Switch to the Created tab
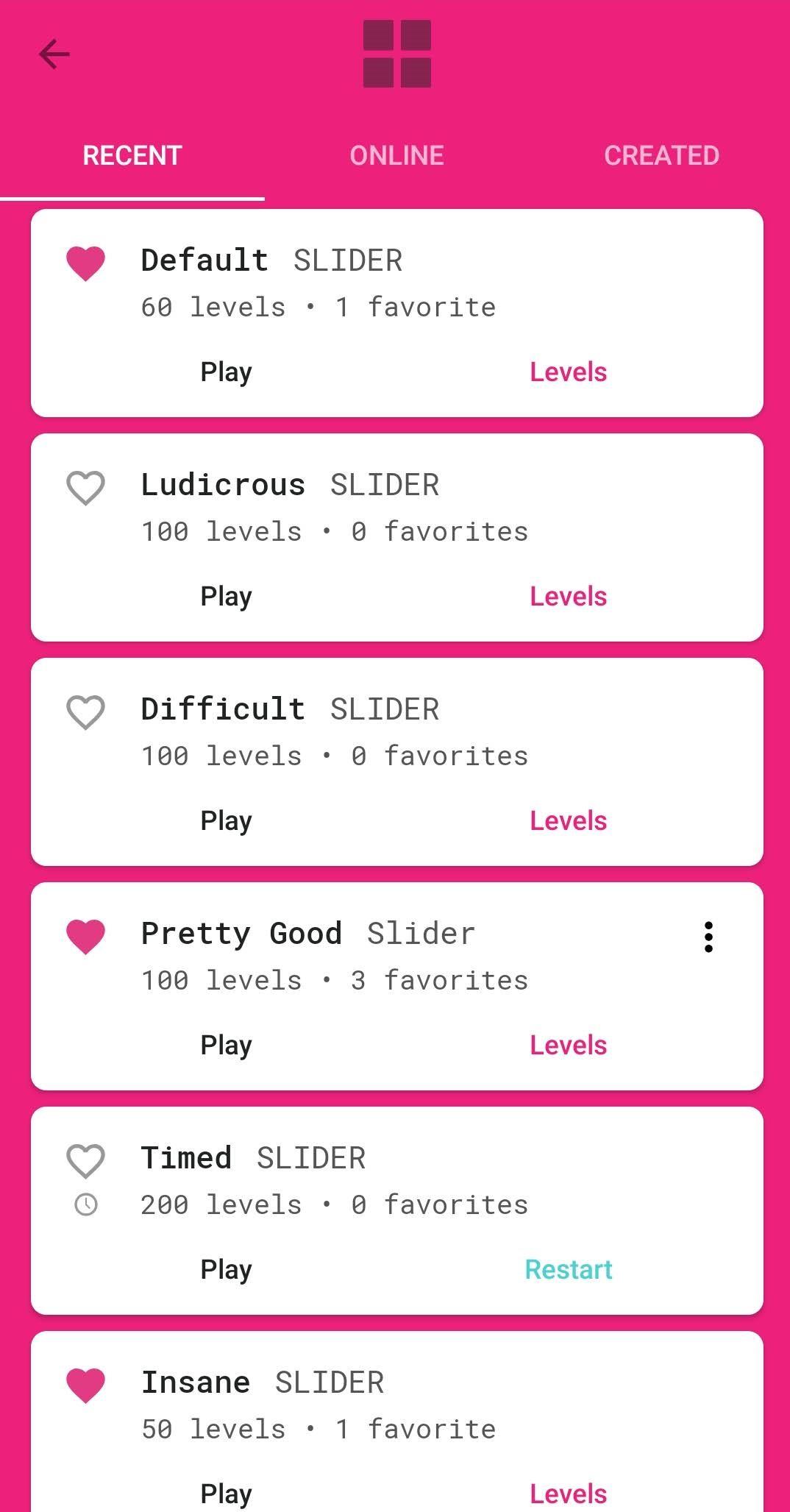 (661, 155)
